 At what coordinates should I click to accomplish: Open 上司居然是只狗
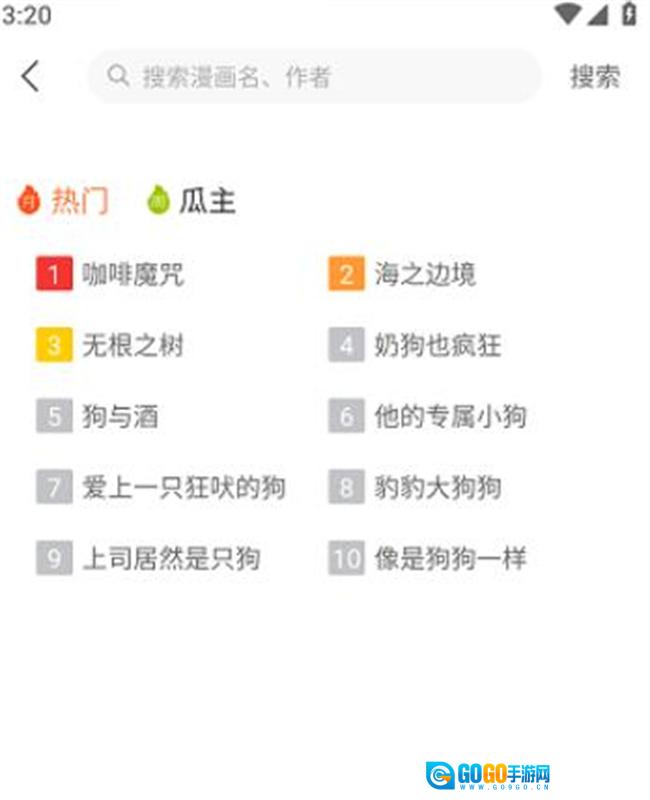[x=170, y=558]
